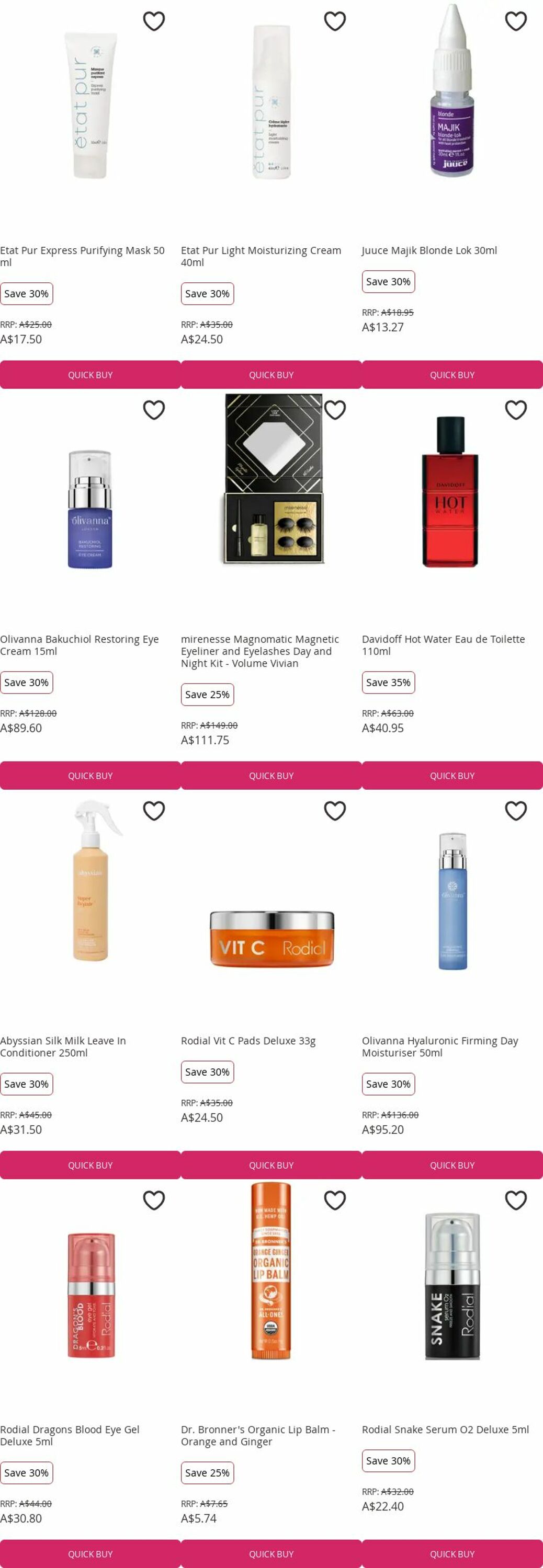Screen dimensions: 543x1568
Task: Open Olivanna Hyaluronic Firming Day Moisturiser
Action: 439,1046
